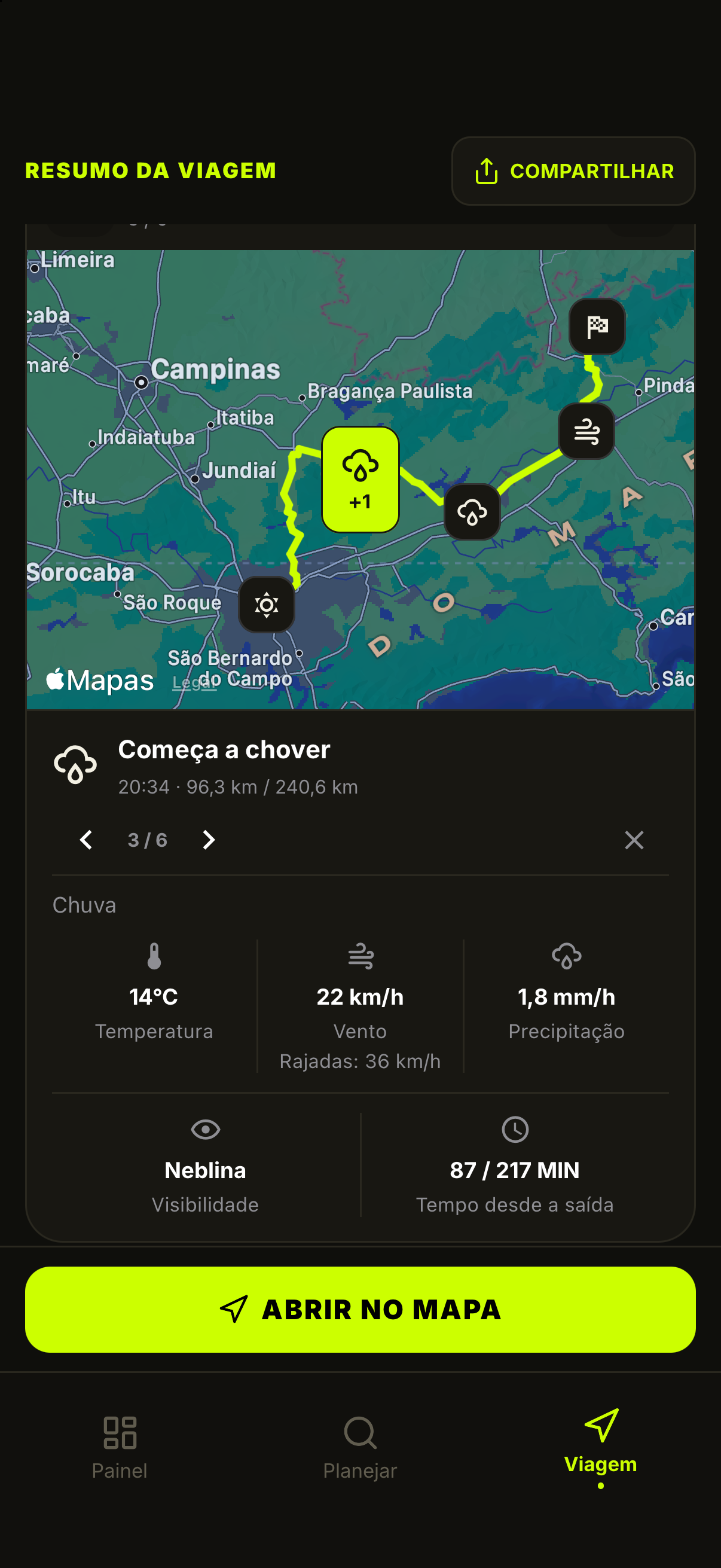Image resolution: width=721 pixels, height=1568 pixels.
Task: Go to previous weather event
Action: [x=87, y=840]
